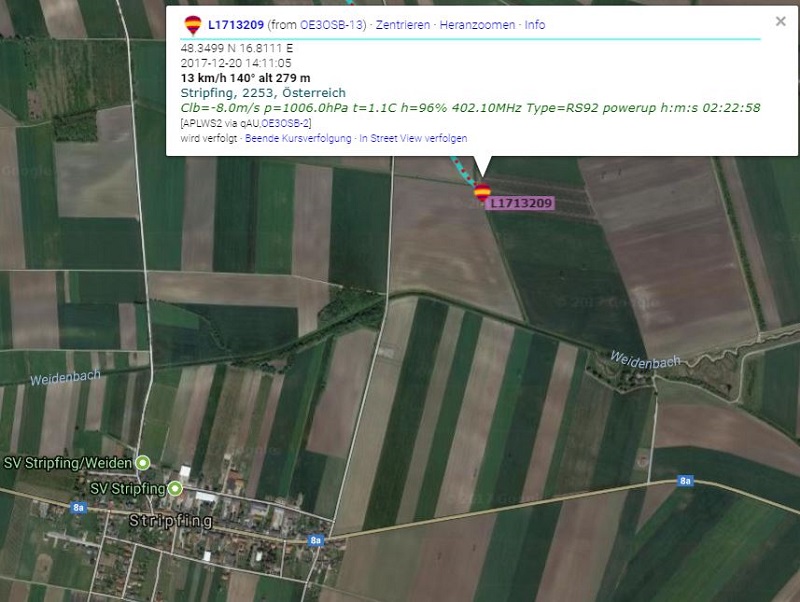The image size is (800, 602).
Task: Tap Beende Kursverfolgung to stop tracking
Action: tap(298, 138)
